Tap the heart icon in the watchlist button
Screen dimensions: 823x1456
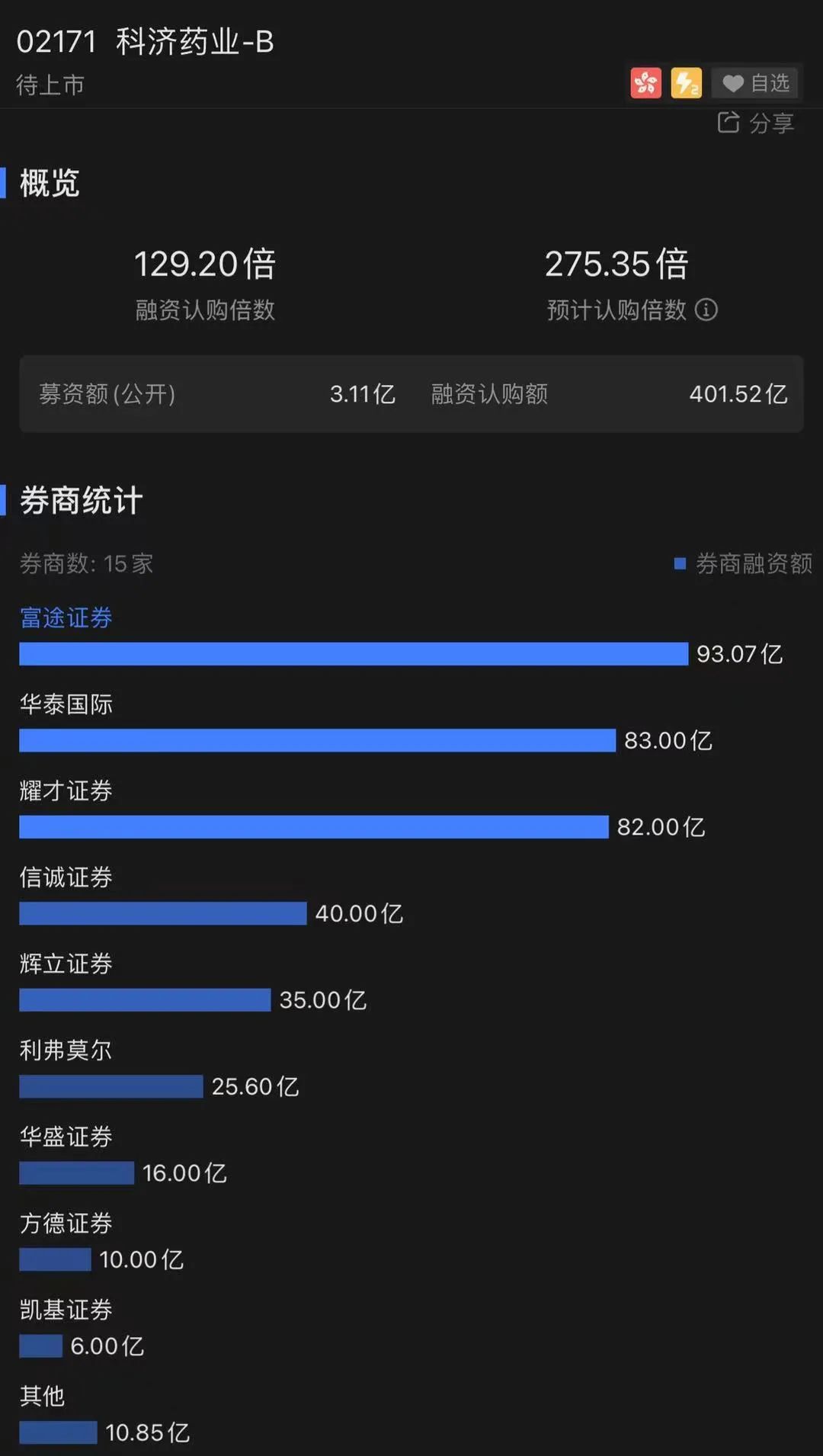click(731, 83)
